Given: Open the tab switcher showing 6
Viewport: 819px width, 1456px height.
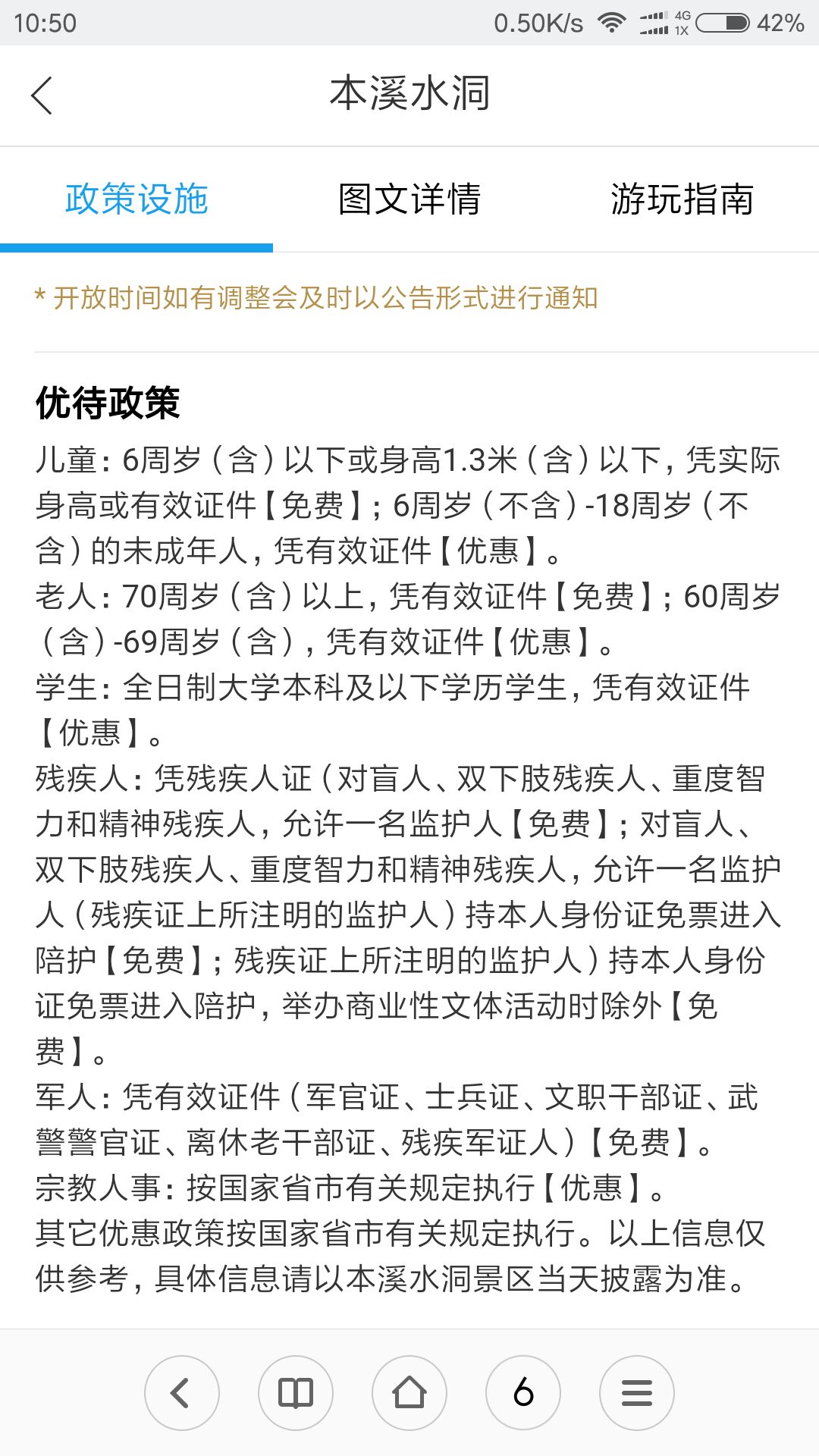Looking at the screenshot, I should (523, 1393).
